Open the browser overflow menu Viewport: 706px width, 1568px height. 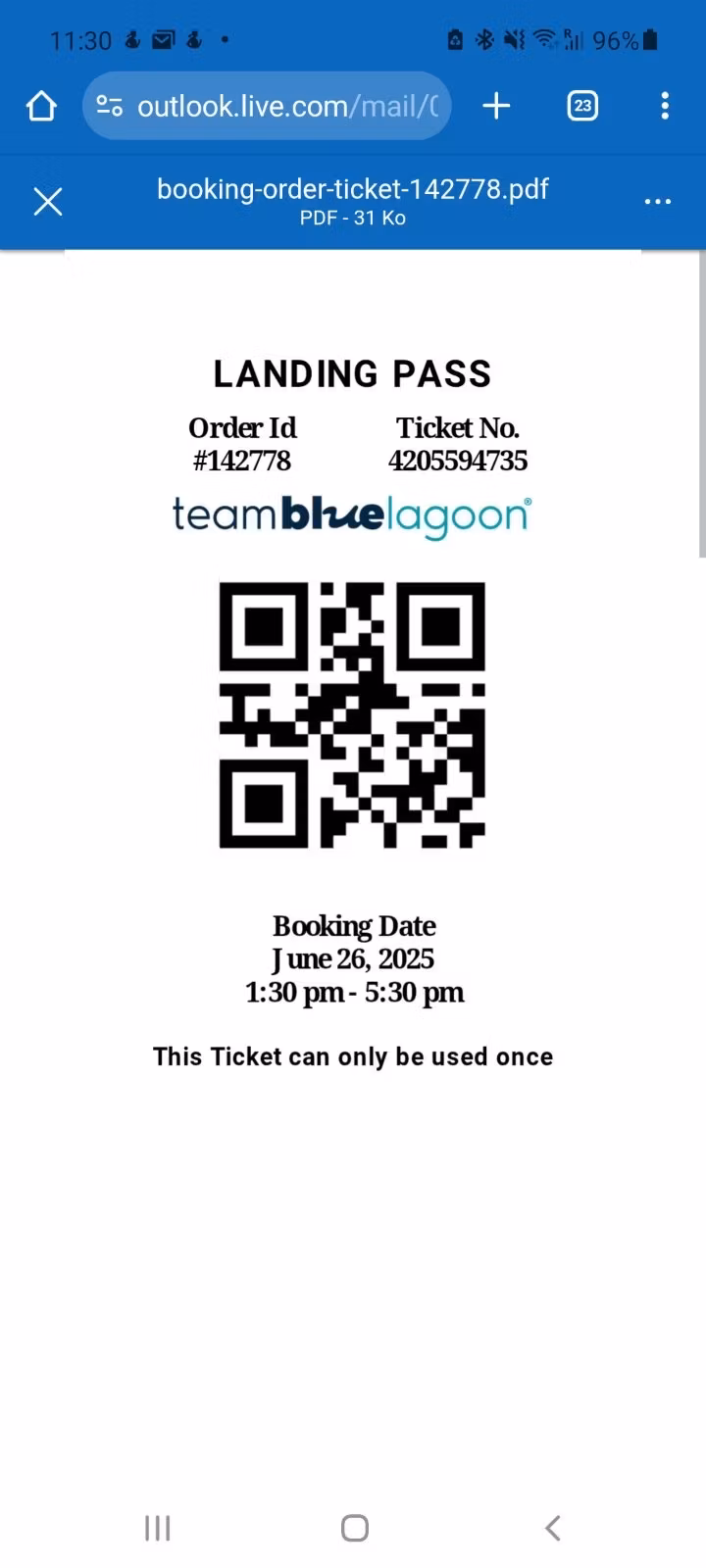[665, 106]
